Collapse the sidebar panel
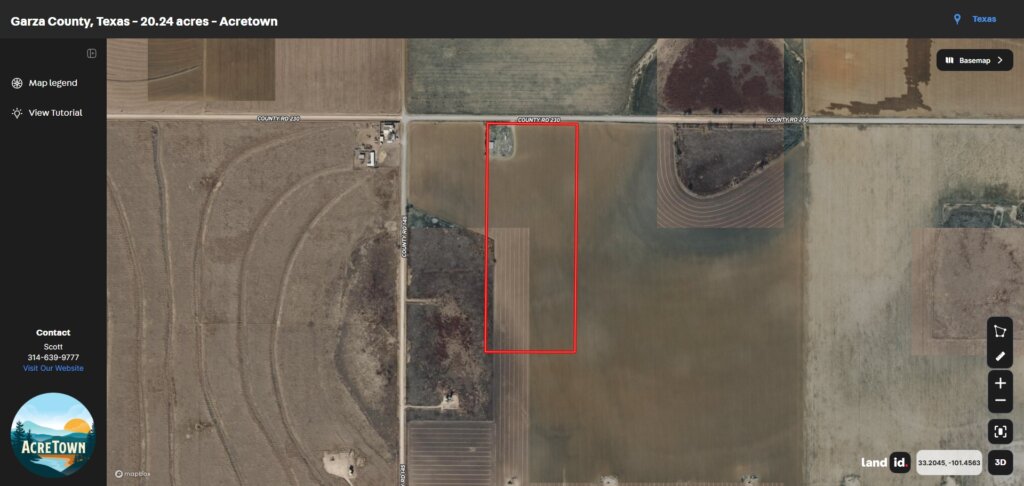 pos(91,53)
